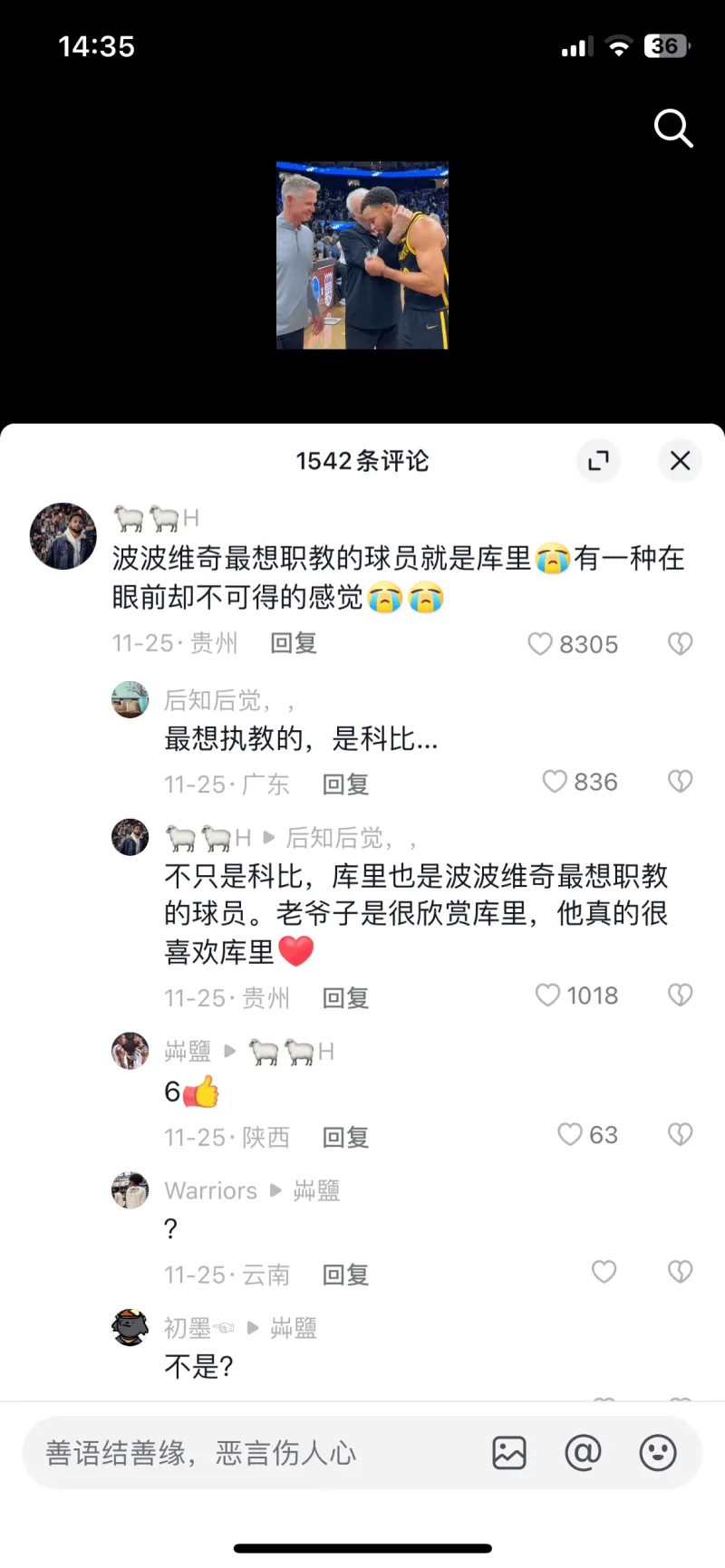This screenshot has height=1568, width=725.
Task: Like the reply with 1018 likes
Action: 547,996
